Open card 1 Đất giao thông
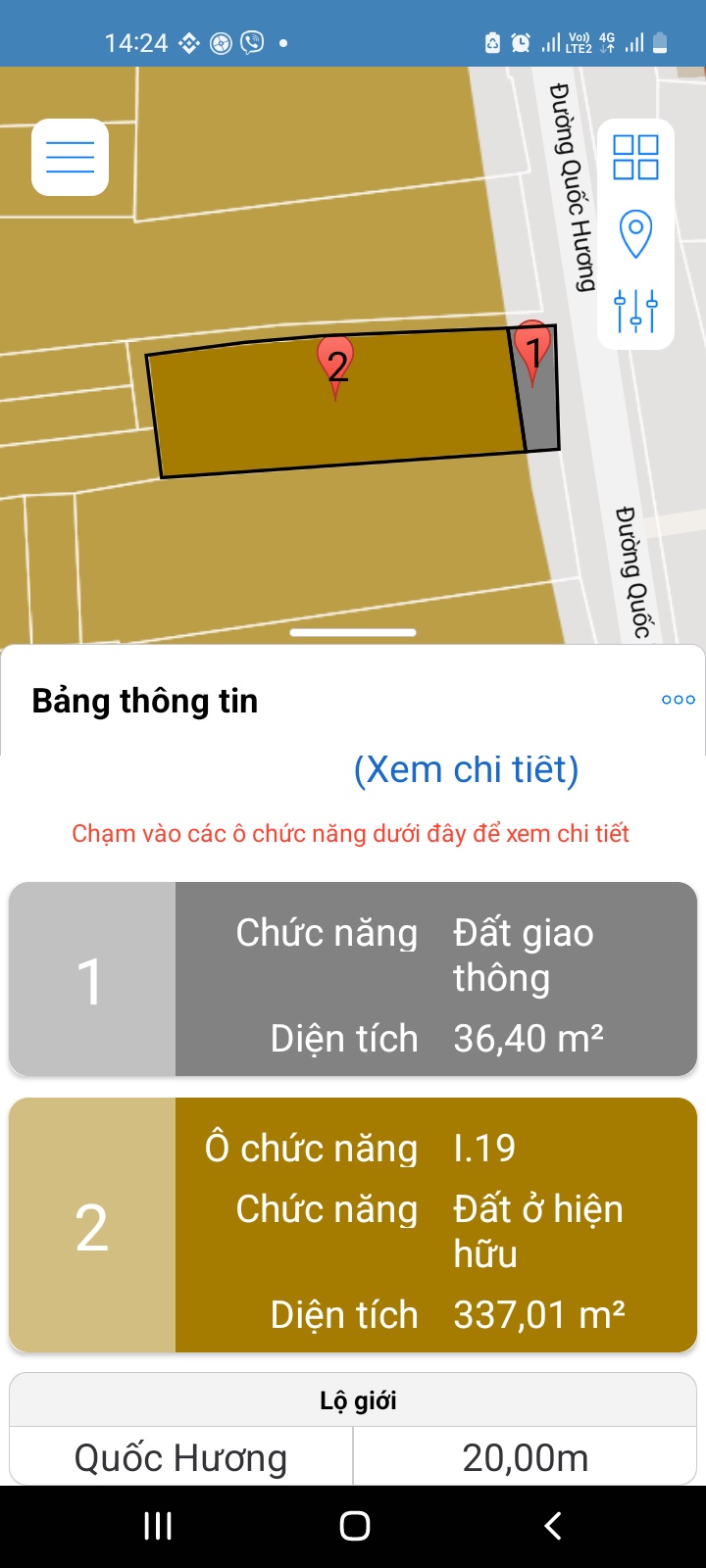The height and width of the screenshot is (1568, 706). pos(353,979)
